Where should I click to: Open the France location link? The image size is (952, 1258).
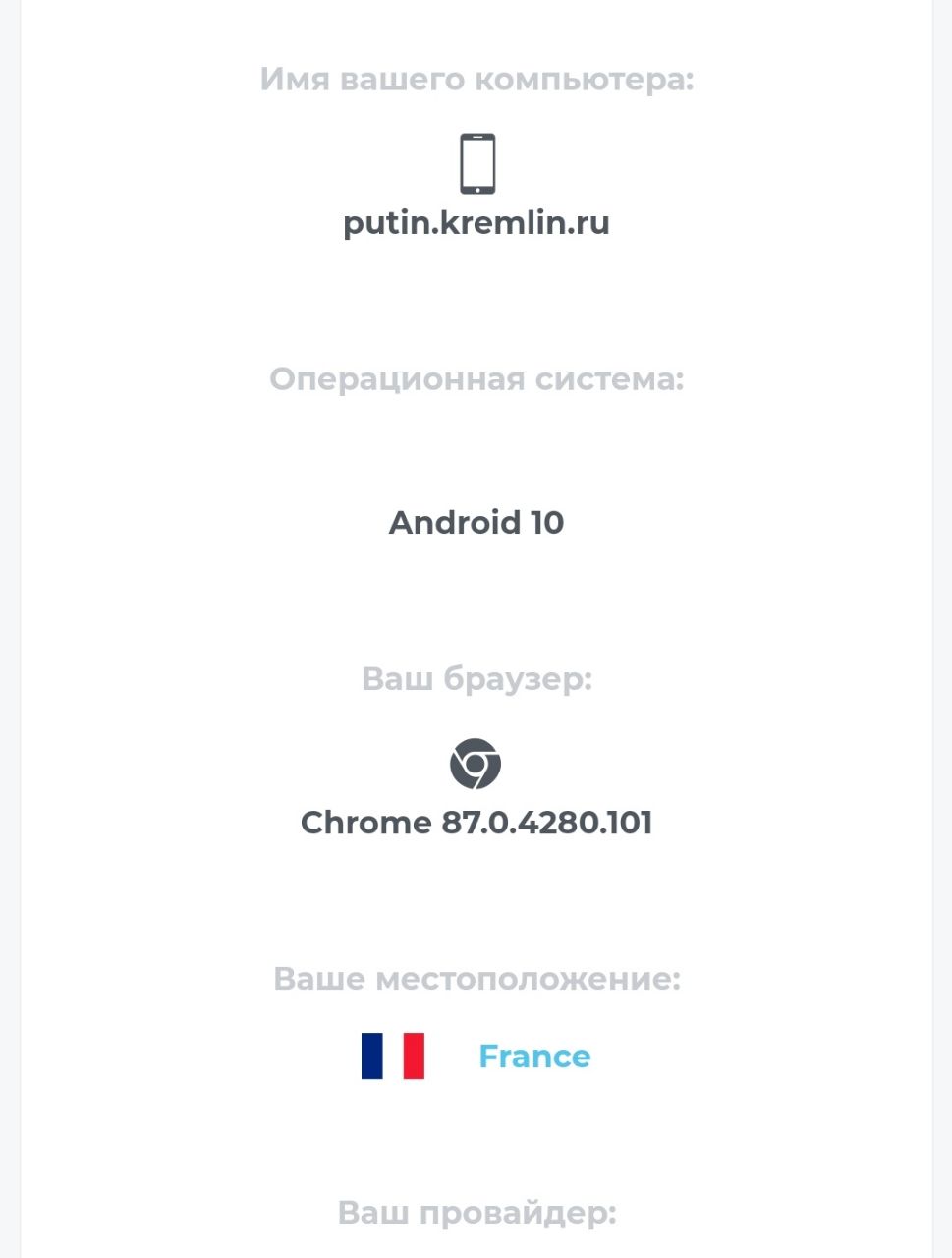click(x=533, y=1057)
